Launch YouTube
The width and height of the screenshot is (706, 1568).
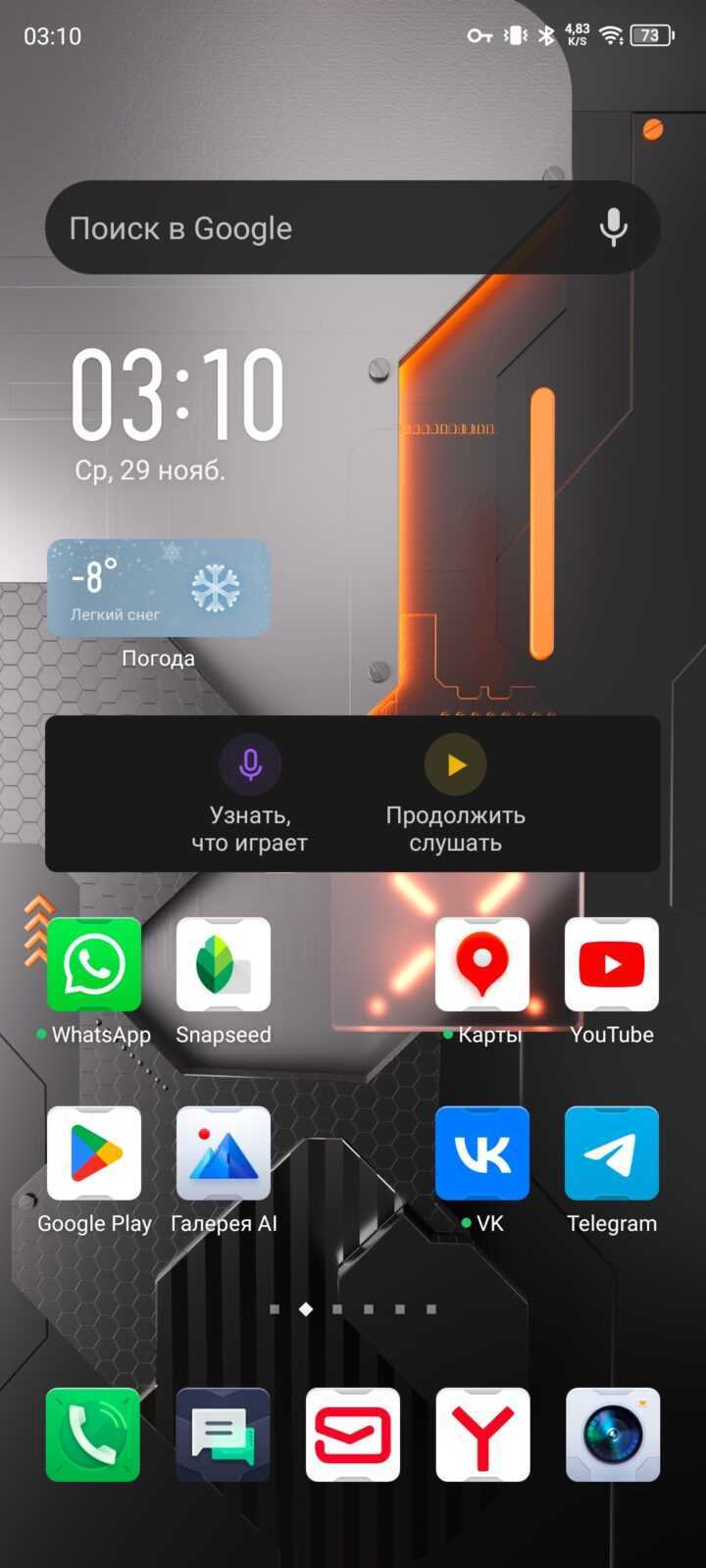[x=612, y=964]
